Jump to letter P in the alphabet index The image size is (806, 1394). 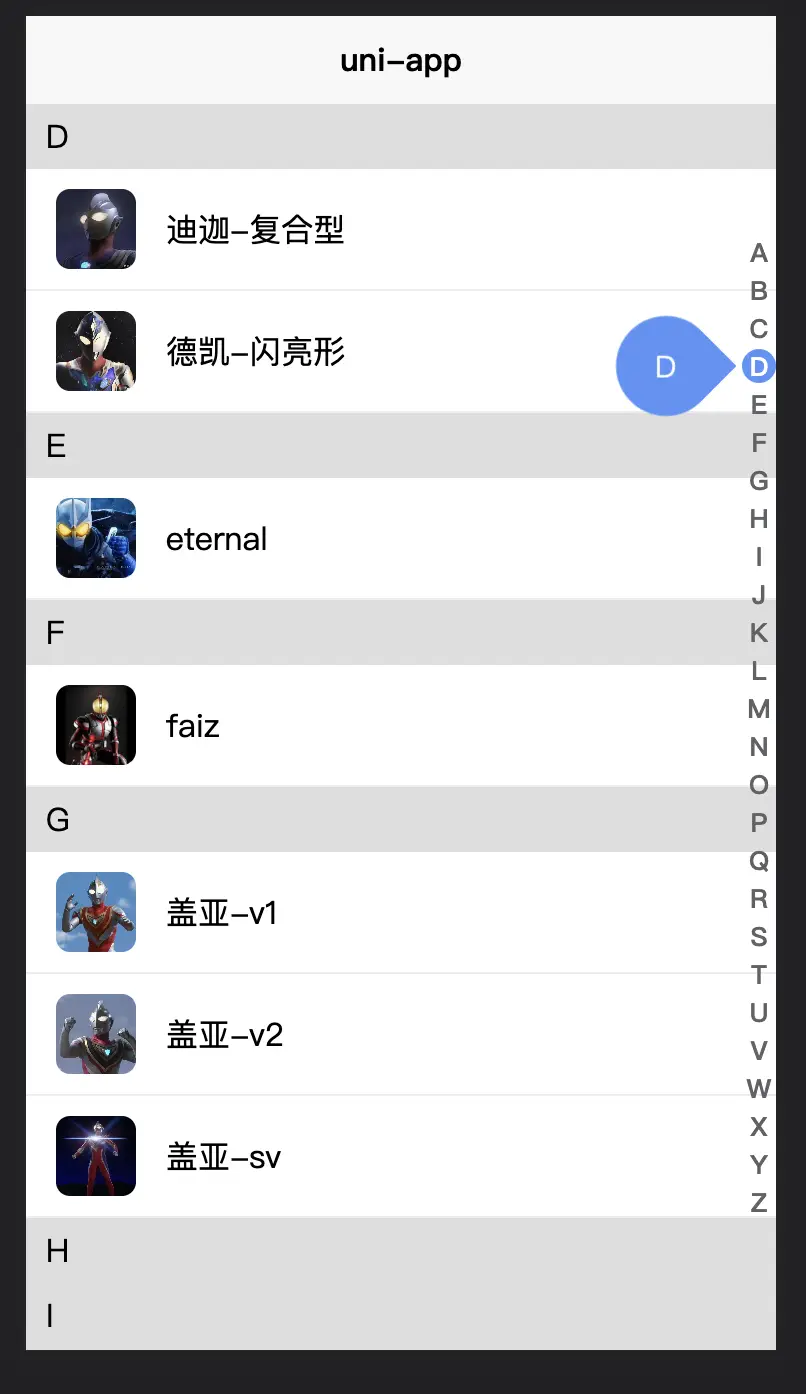[759, 823]
